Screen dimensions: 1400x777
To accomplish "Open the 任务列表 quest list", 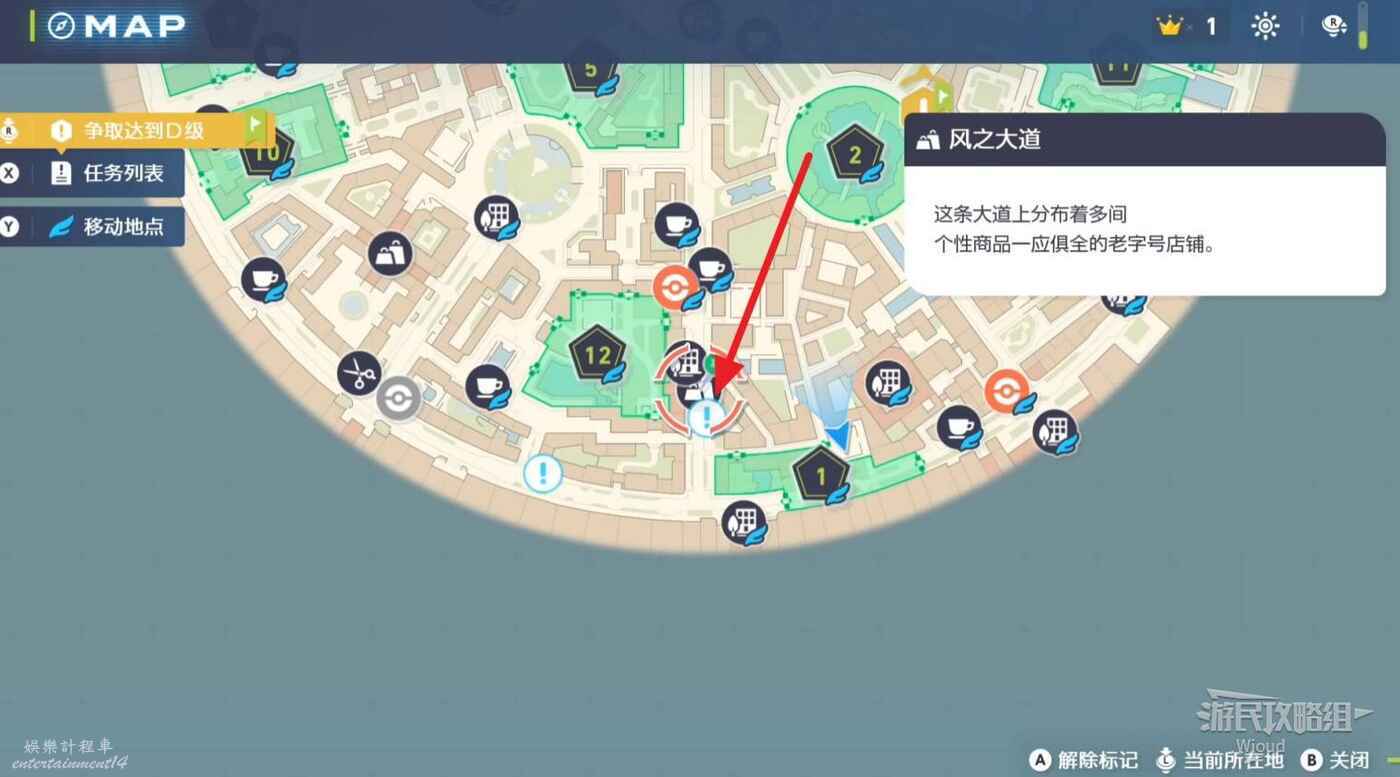I will click(108, 173).
